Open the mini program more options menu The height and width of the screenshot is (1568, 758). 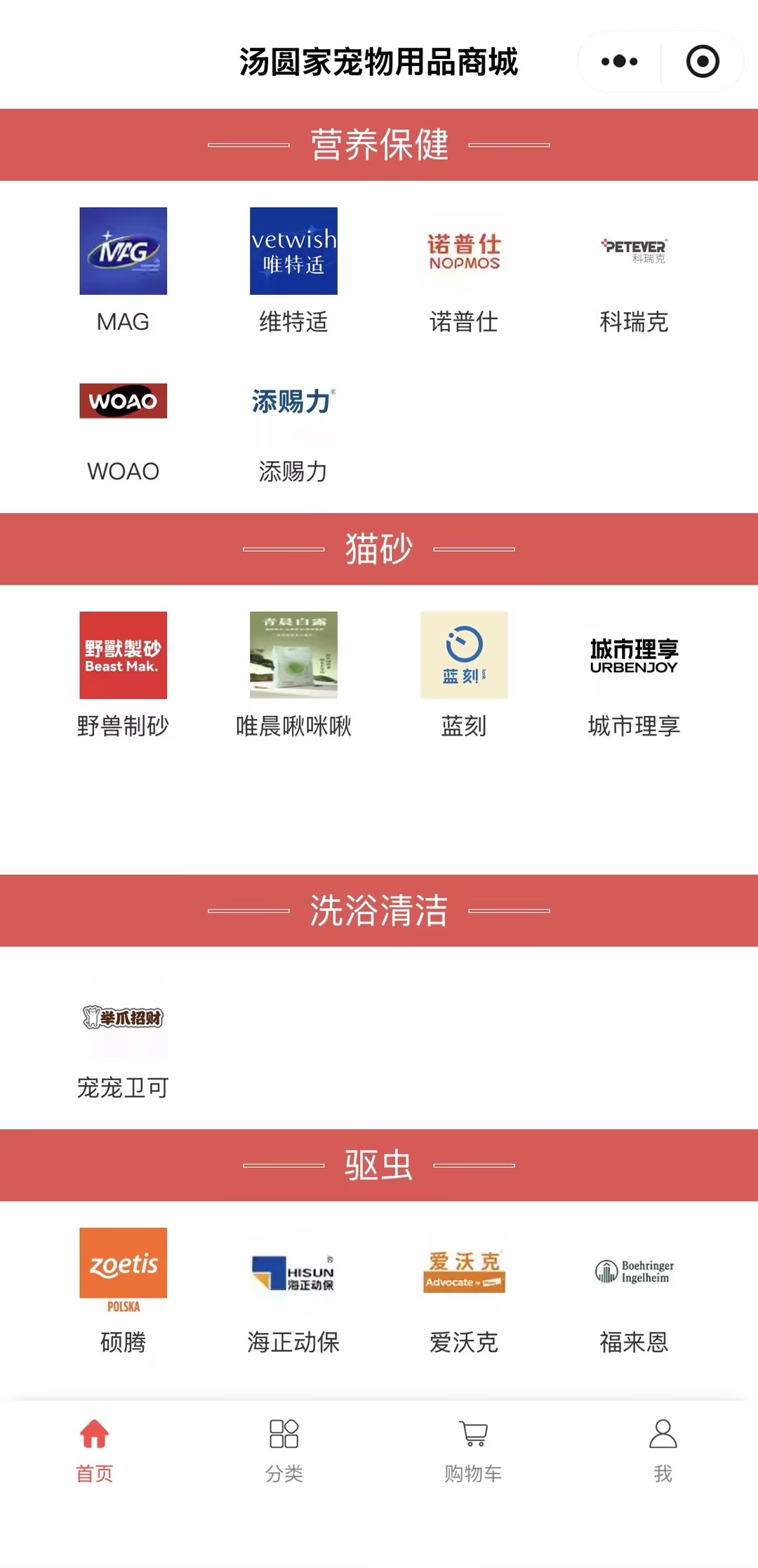(x=619, y=62)
